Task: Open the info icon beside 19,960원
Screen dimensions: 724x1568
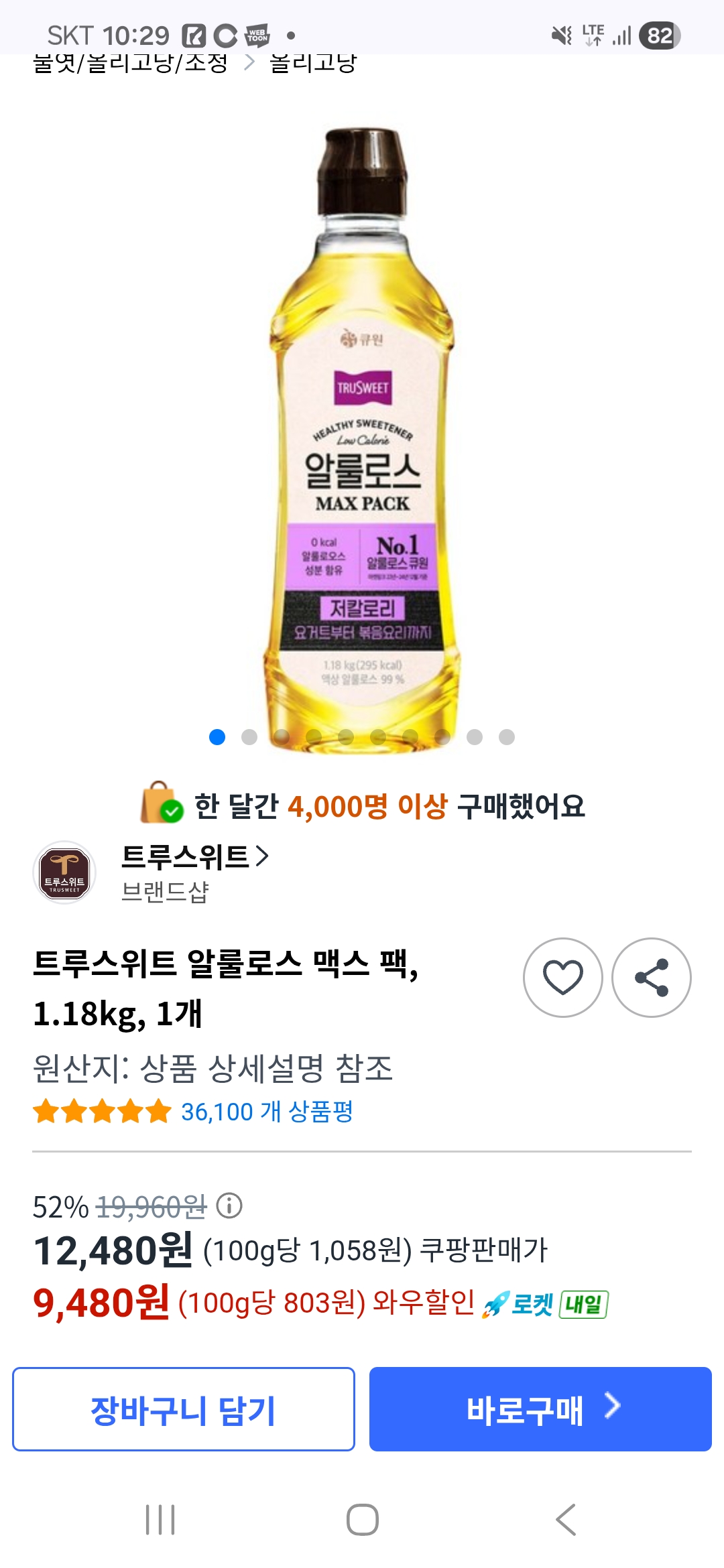Action: (x=229, y=1206)
